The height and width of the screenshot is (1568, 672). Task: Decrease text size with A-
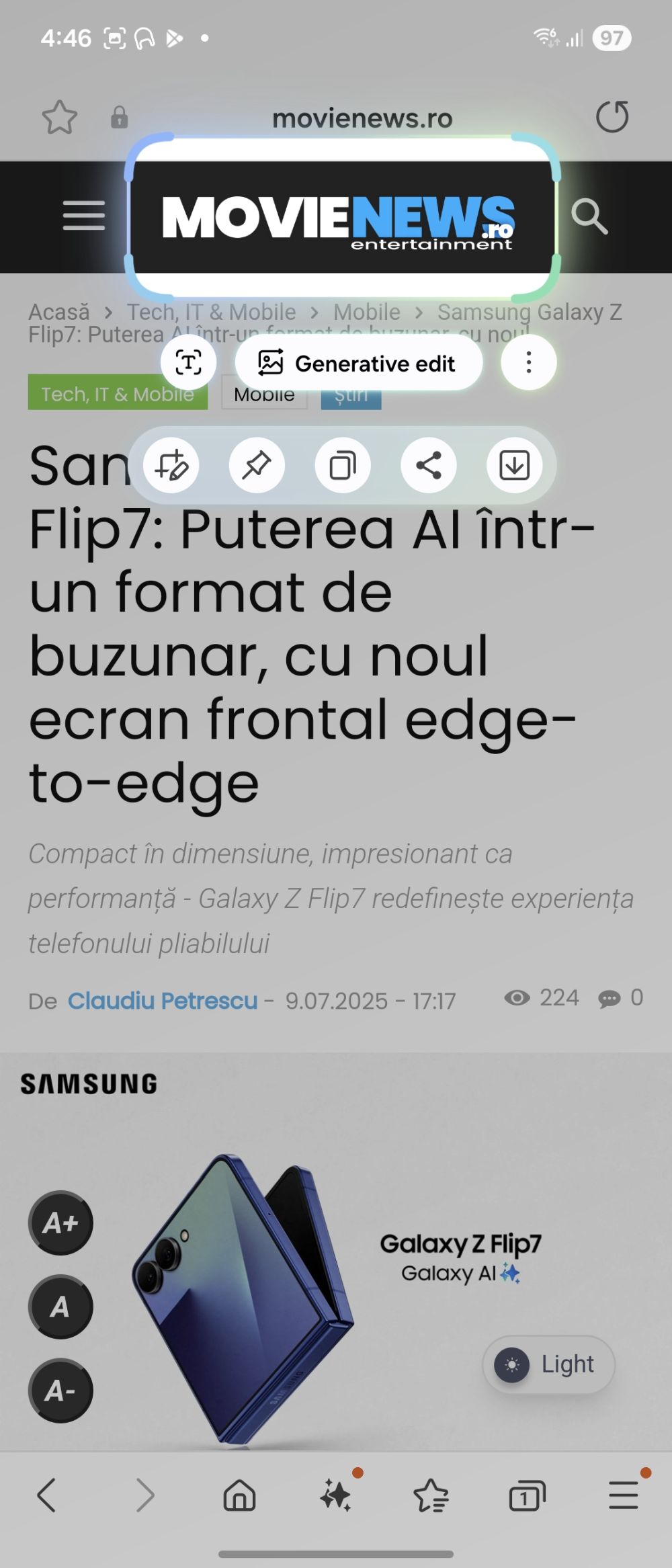coord(60,1391)
